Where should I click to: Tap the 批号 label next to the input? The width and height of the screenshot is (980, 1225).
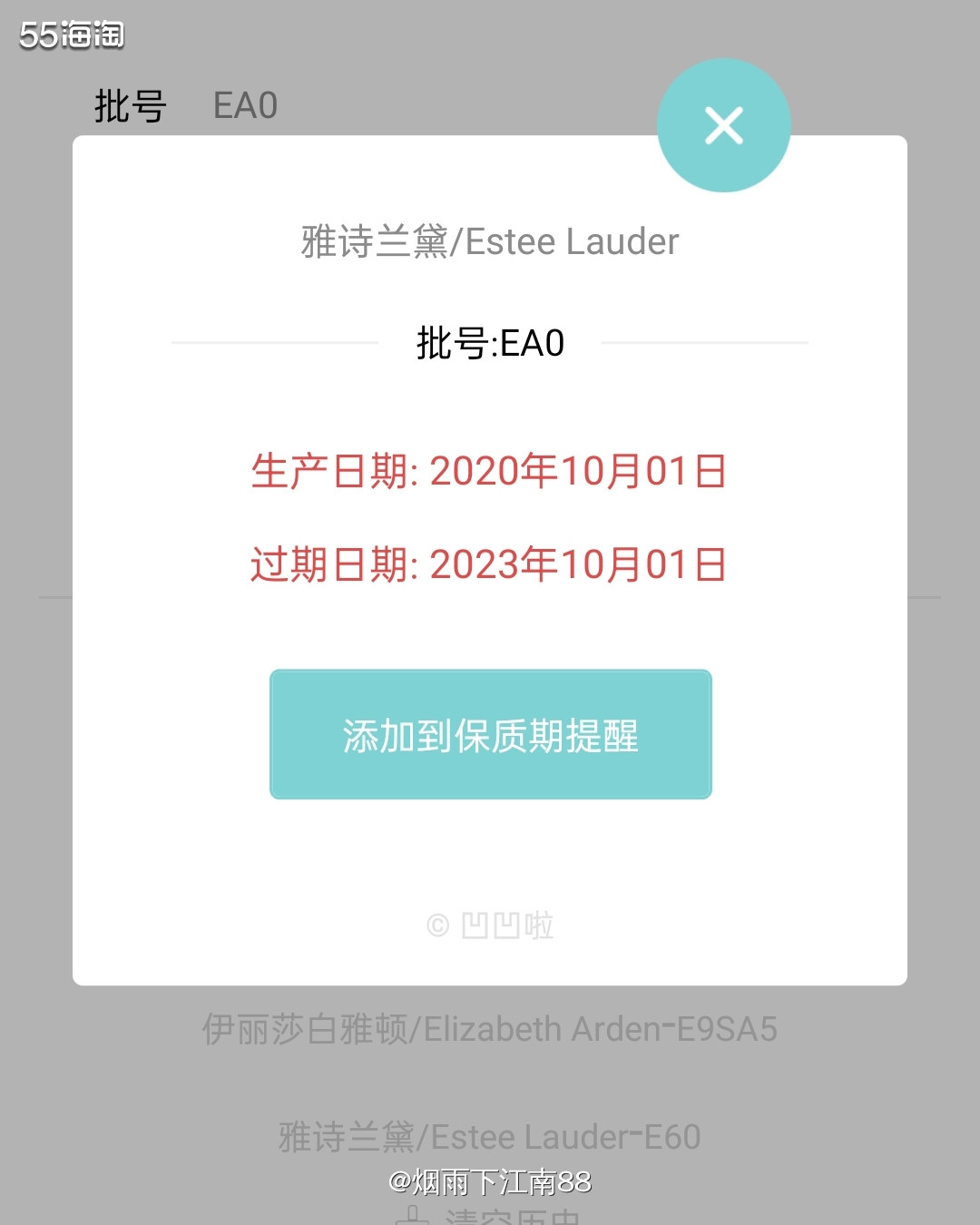click(x=130, y=105)
